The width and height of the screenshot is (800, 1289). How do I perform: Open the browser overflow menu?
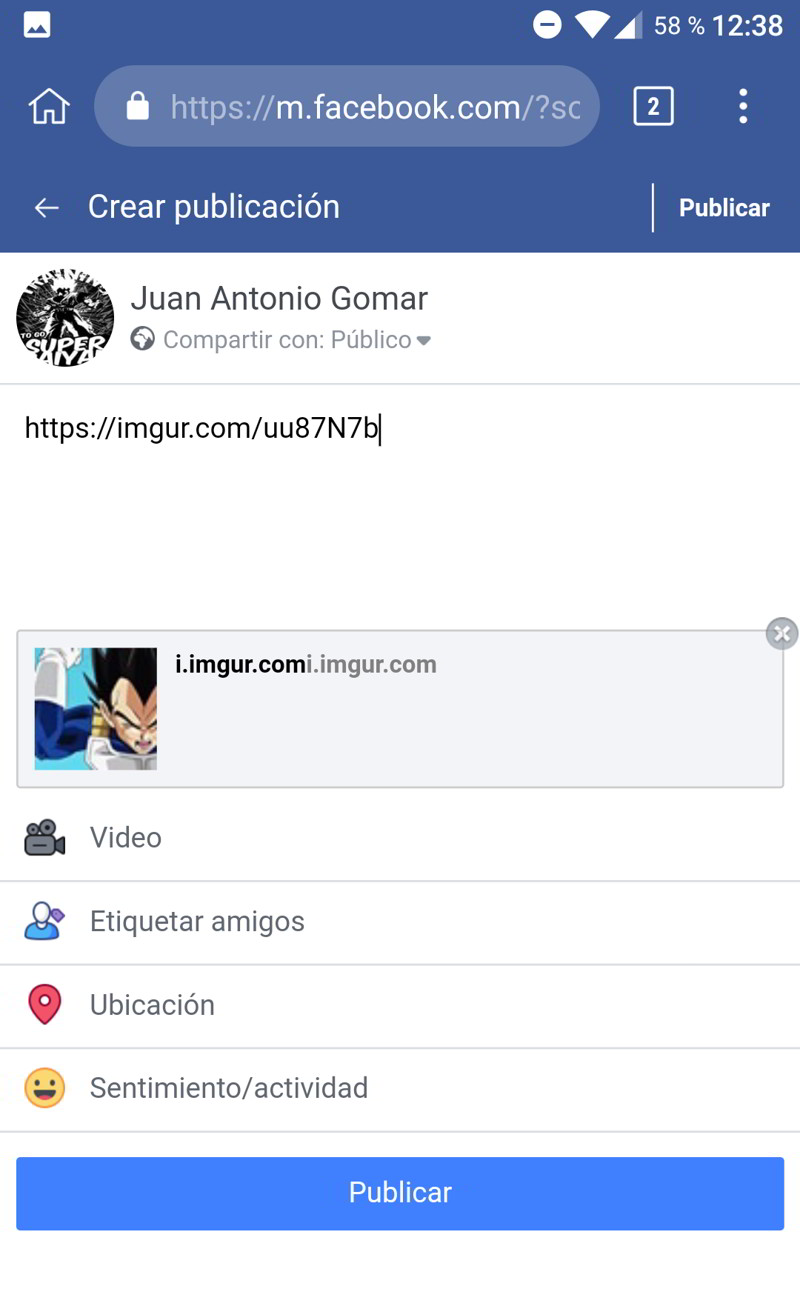(743, 106)
